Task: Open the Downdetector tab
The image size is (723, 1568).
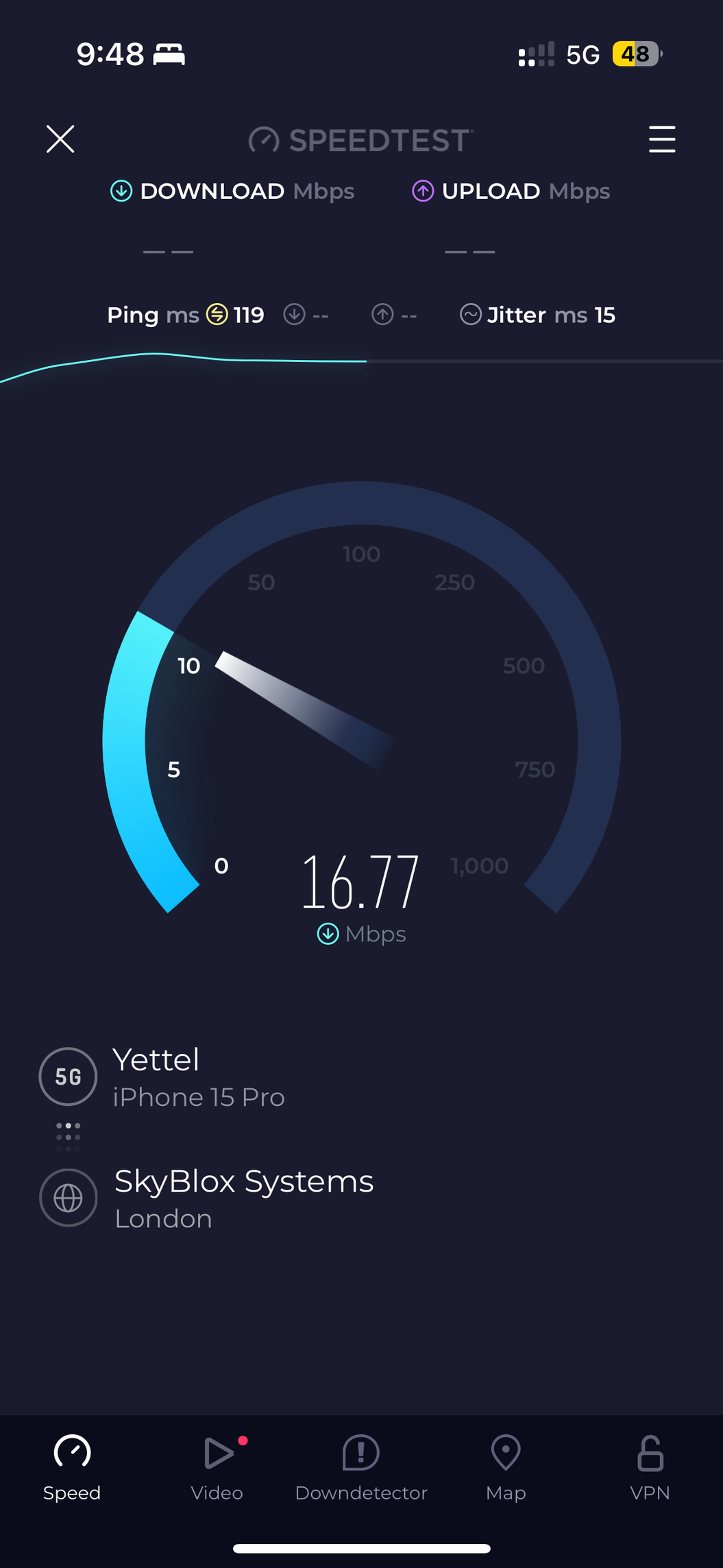Action: [x=361, y=1468]
